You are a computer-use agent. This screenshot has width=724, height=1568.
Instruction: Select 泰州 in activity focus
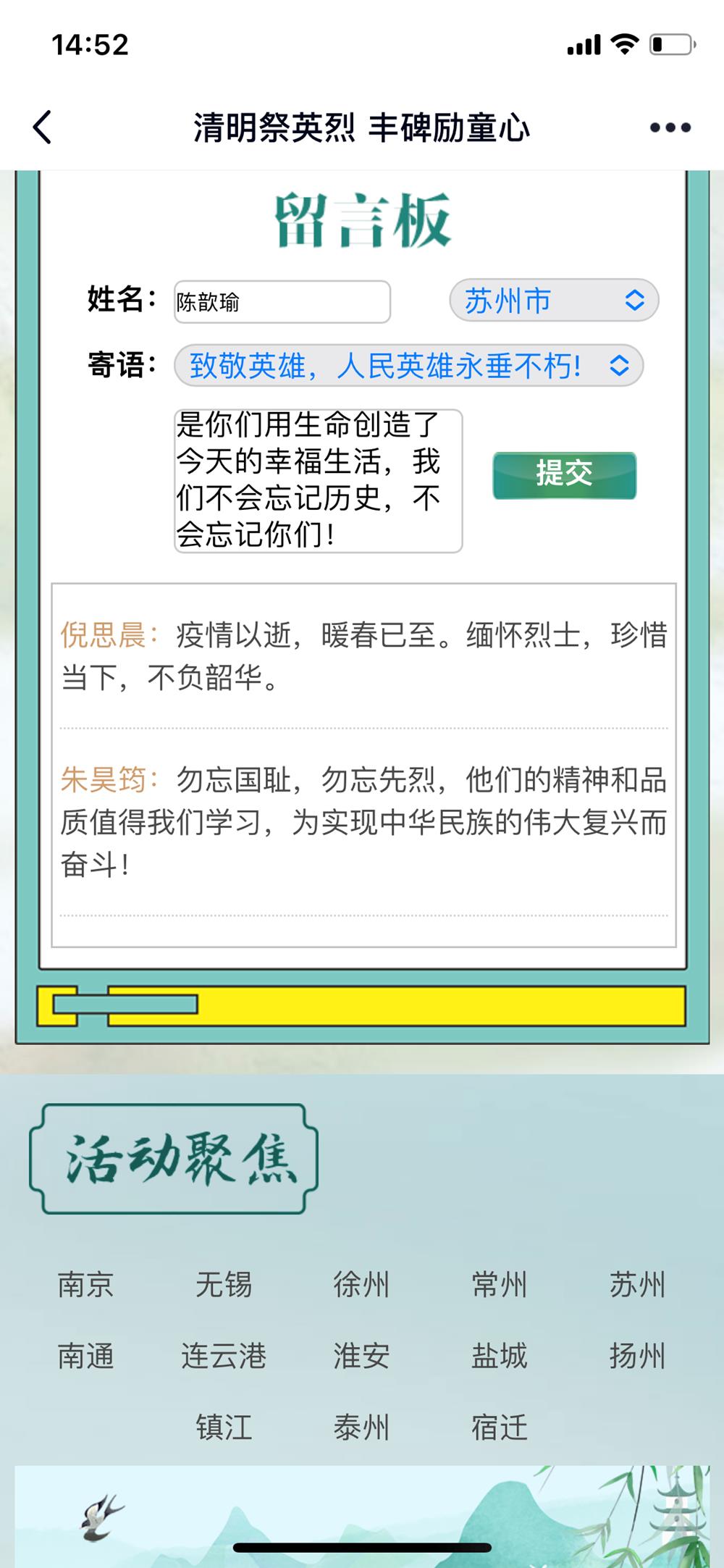361,1427
